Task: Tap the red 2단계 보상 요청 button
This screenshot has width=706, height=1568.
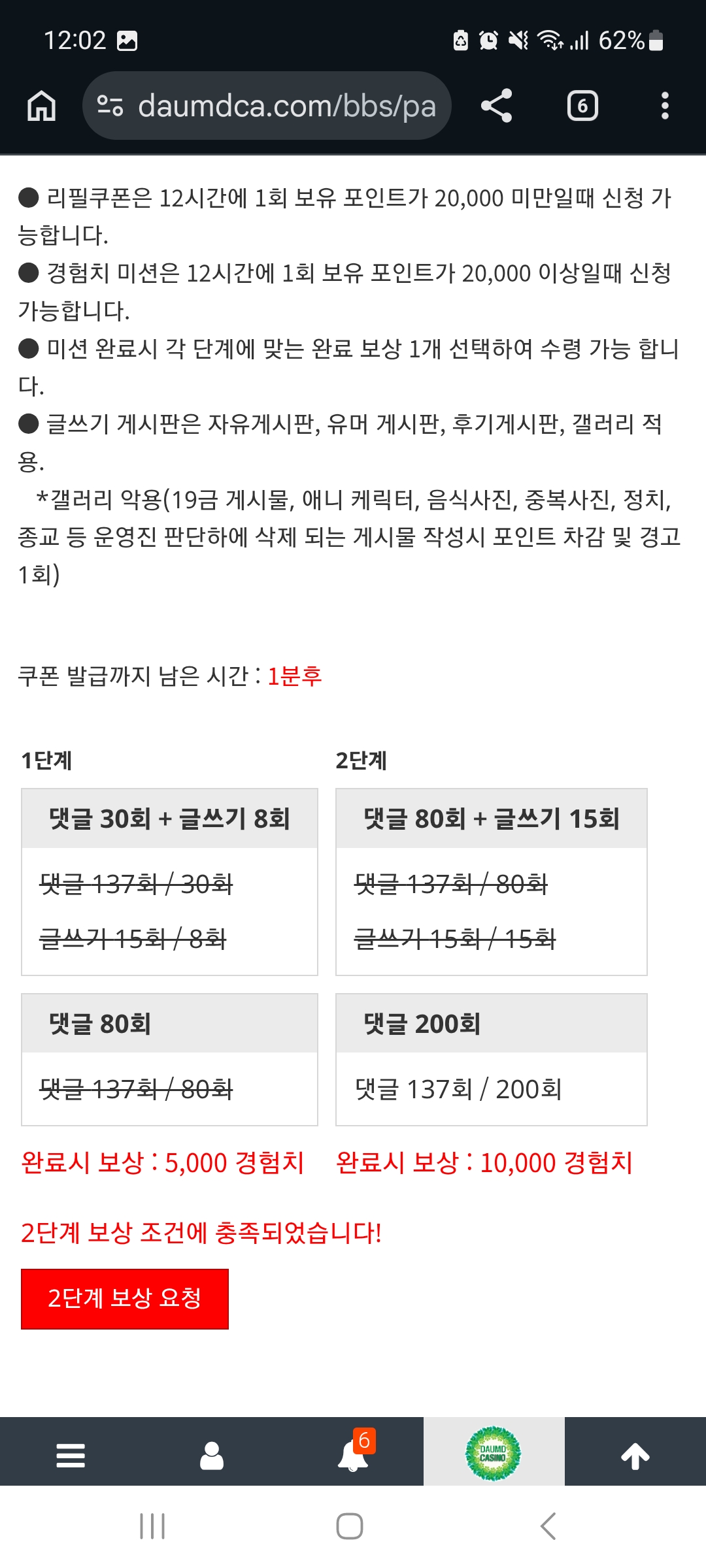Action: 125,1299
